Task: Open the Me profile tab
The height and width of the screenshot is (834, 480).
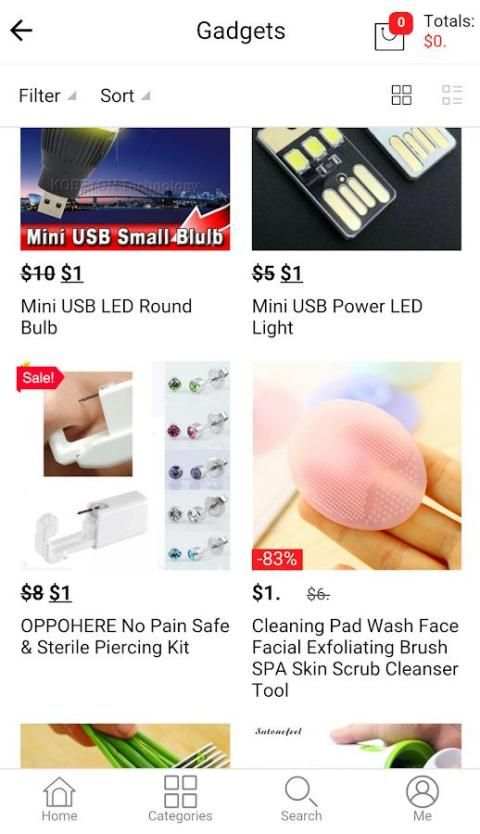Action: coord(422,799)
